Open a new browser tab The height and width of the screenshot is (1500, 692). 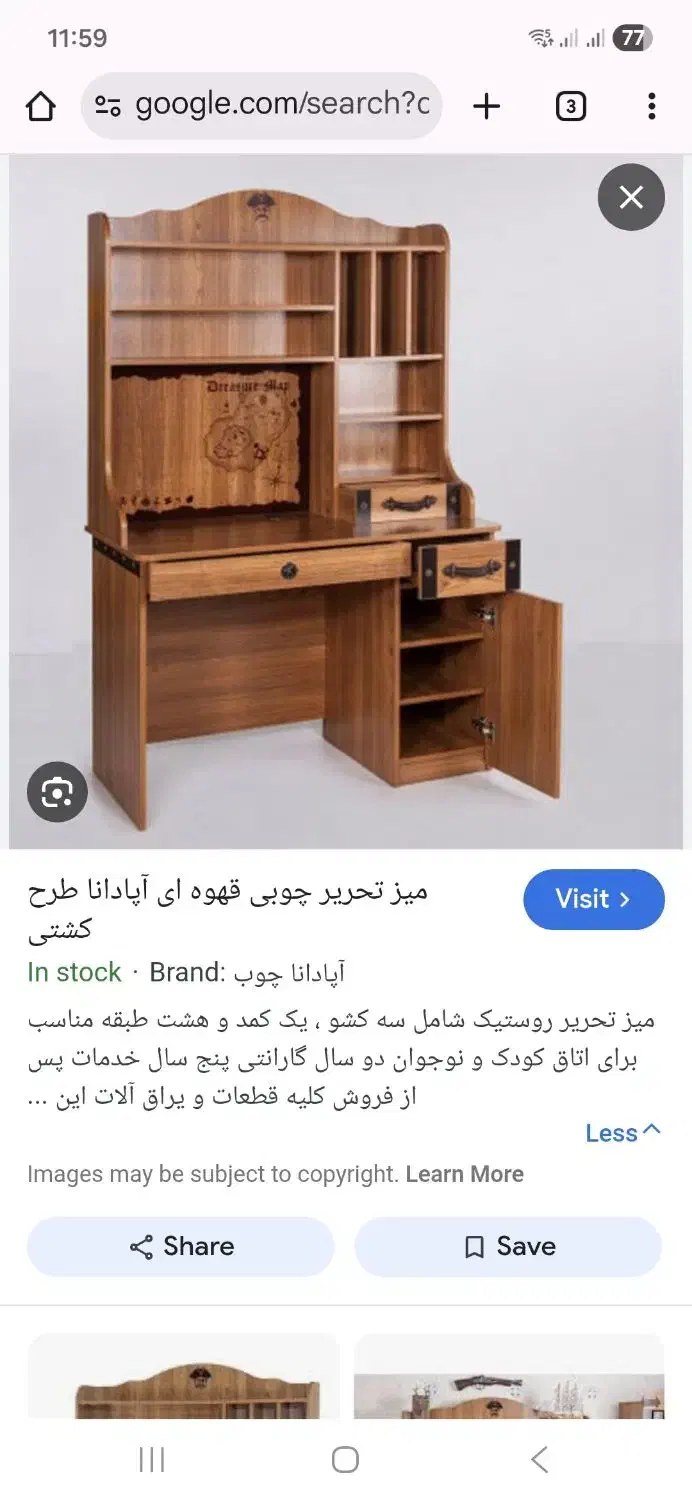(486, 106)
